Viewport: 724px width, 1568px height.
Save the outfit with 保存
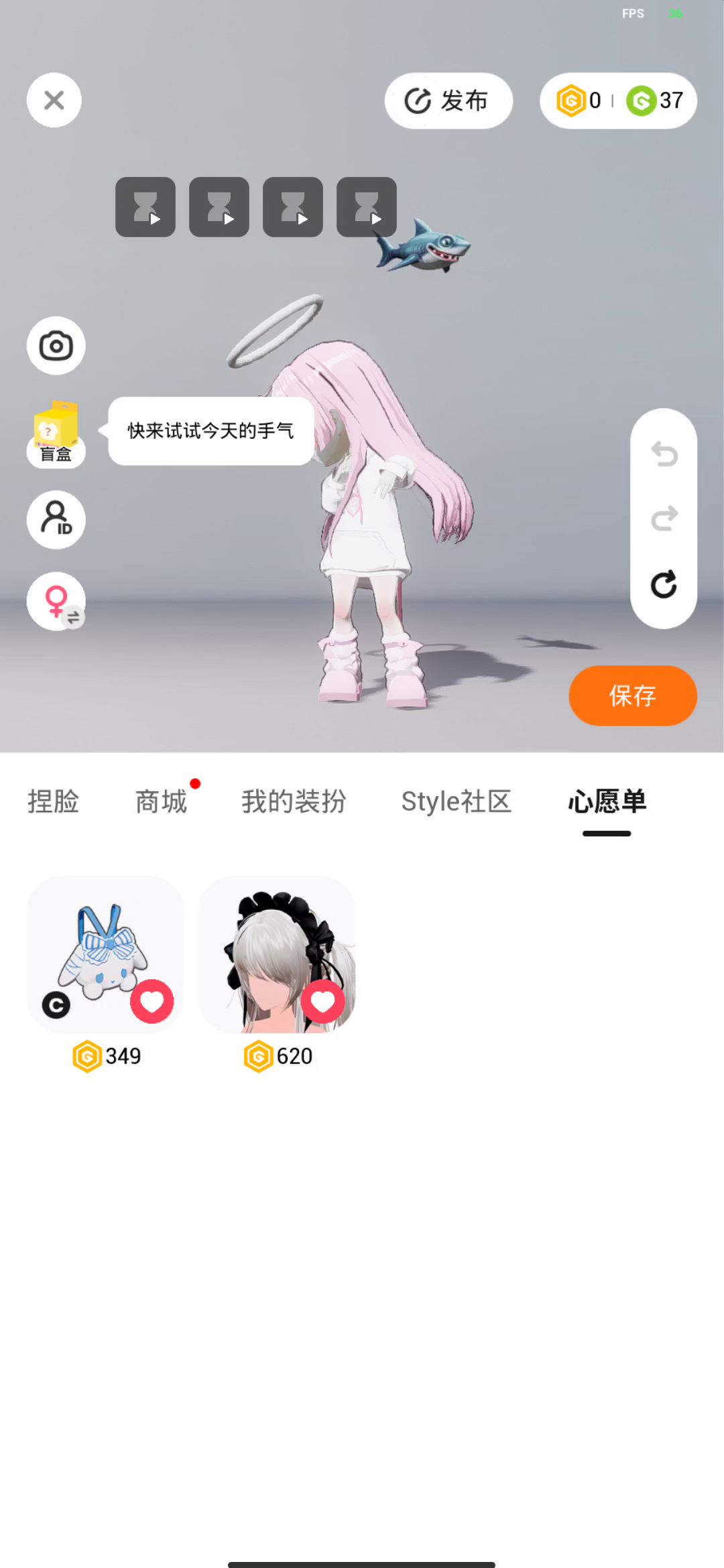[x=632, y=696]
